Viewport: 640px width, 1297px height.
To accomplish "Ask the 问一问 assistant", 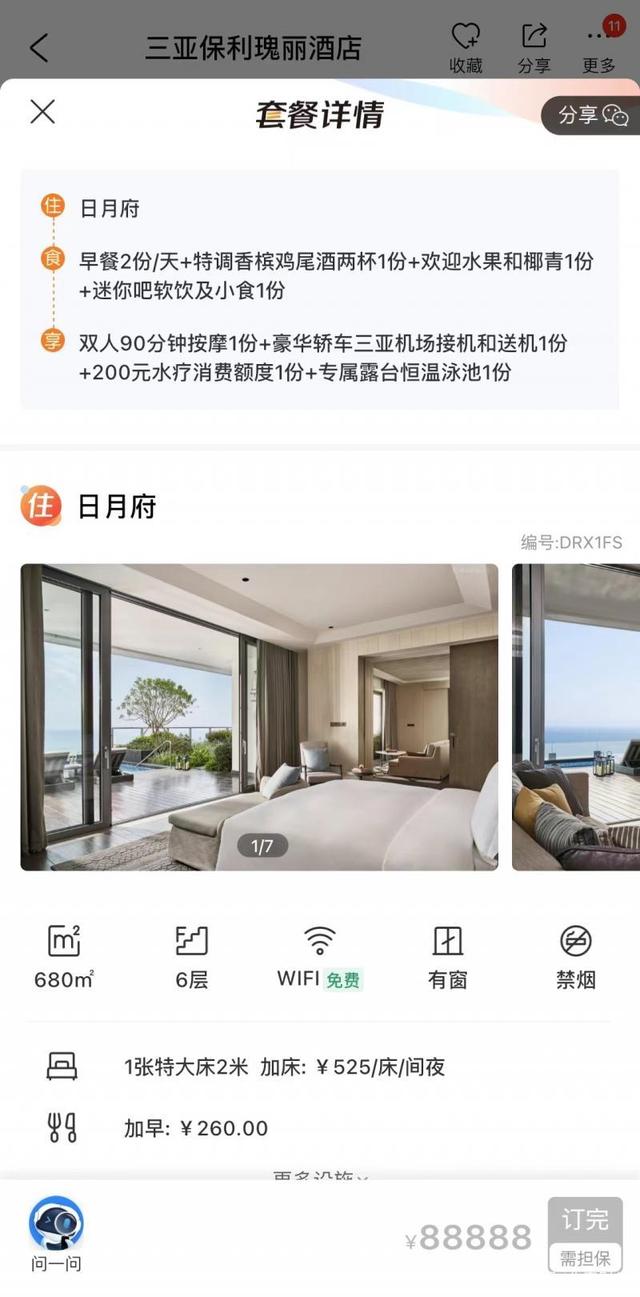I will 56,1235.
